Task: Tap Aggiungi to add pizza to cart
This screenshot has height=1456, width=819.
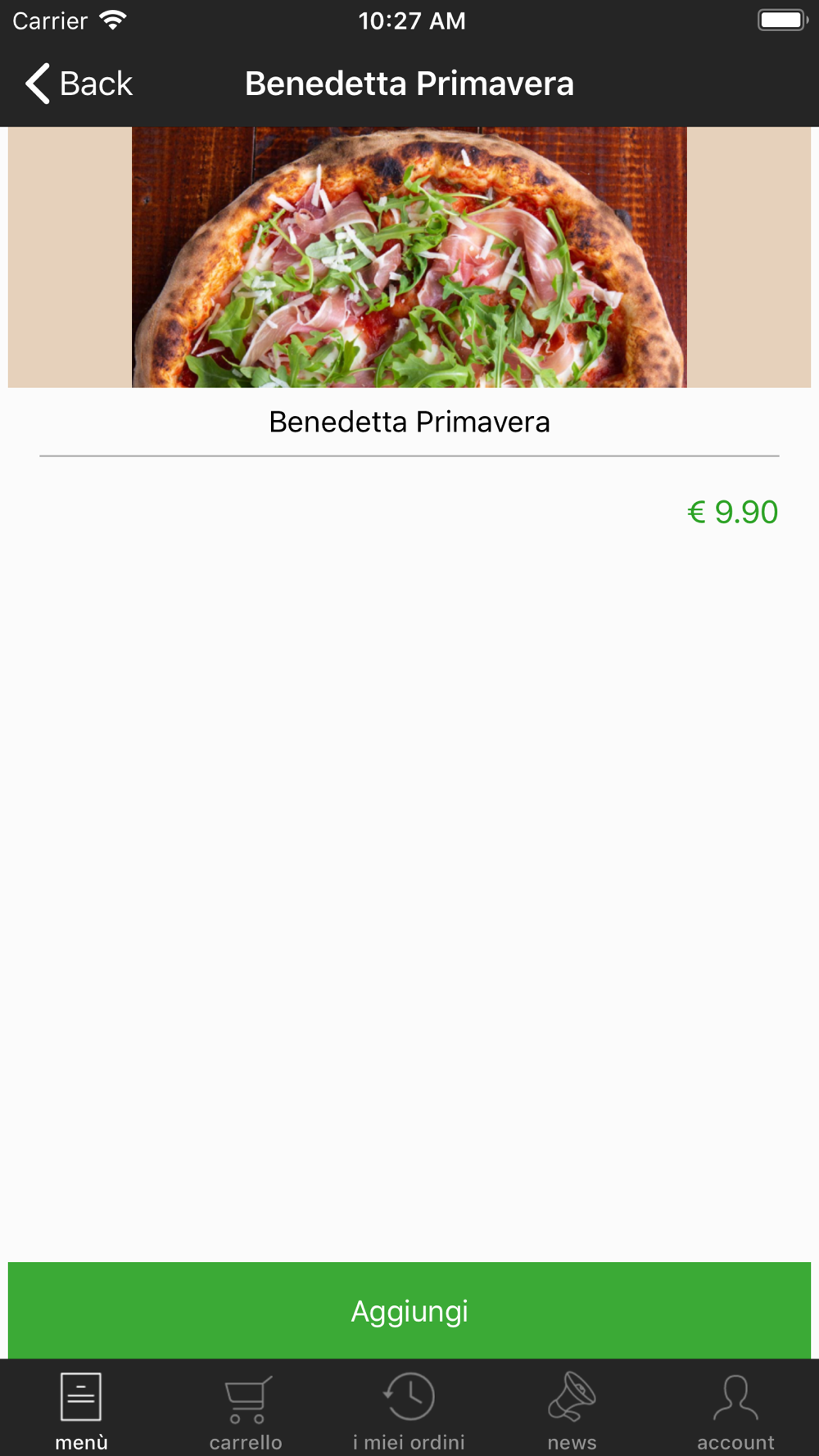Action: pos(409,1310)
